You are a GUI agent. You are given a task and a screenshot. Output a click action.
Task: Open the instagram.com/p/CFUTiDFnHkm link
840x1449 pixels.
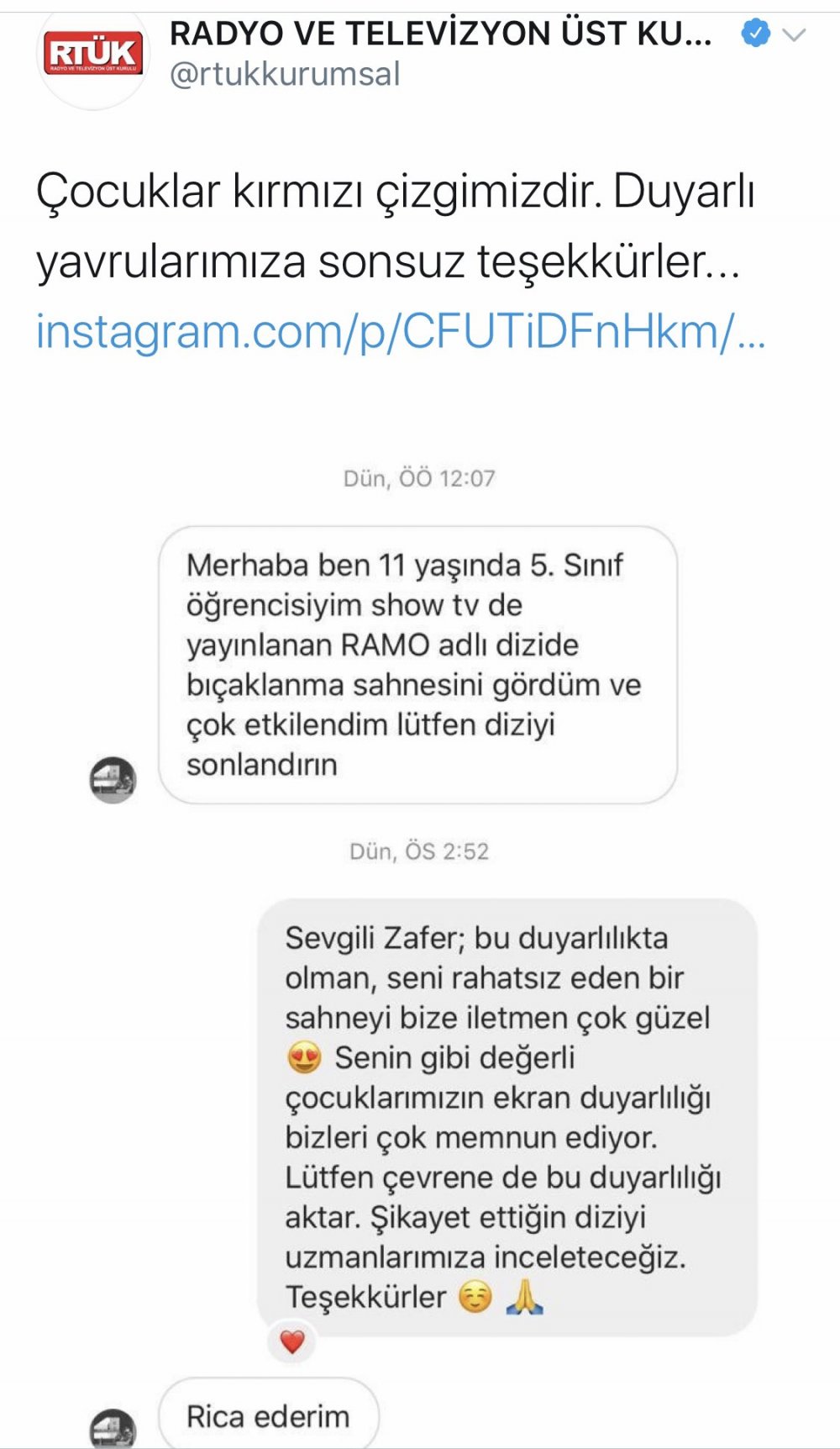click(400, 331)
